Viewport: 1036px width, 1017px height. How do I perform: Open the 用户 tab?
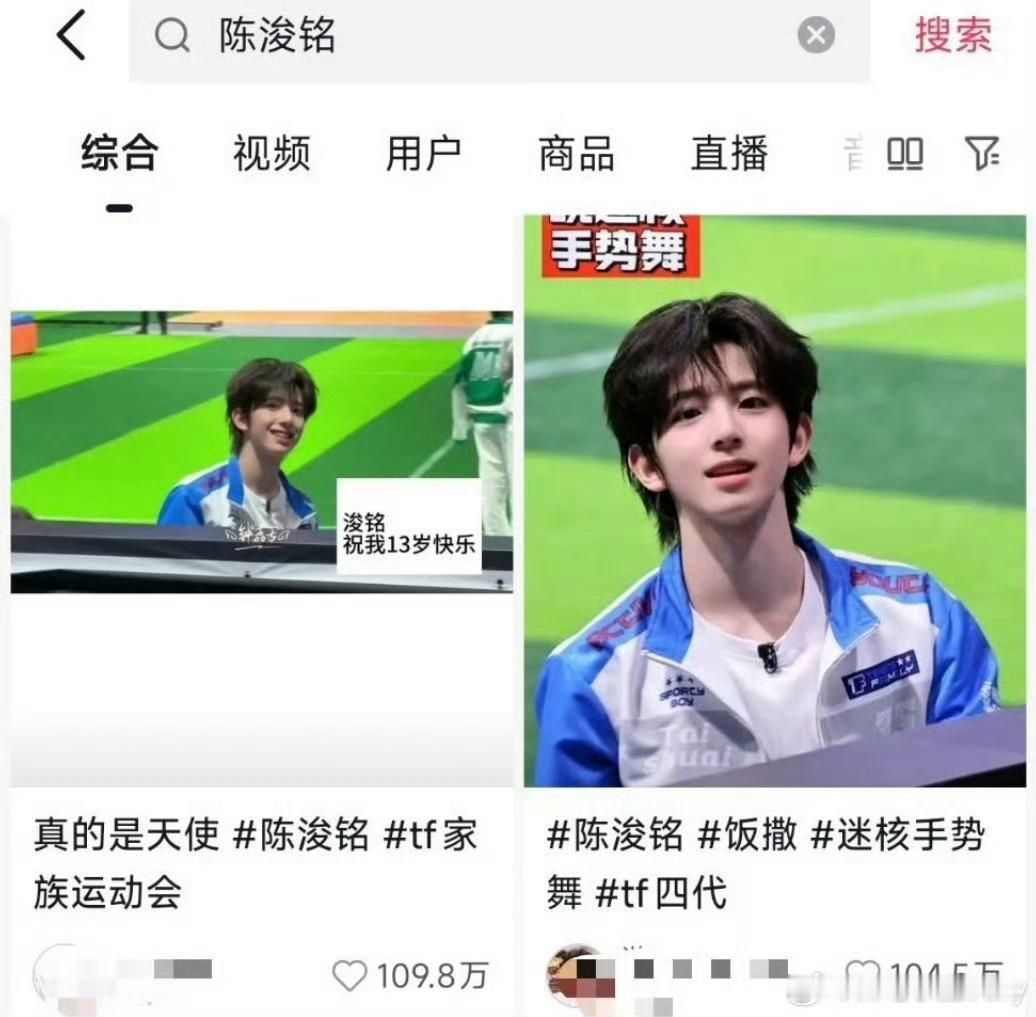click(424, 153)
